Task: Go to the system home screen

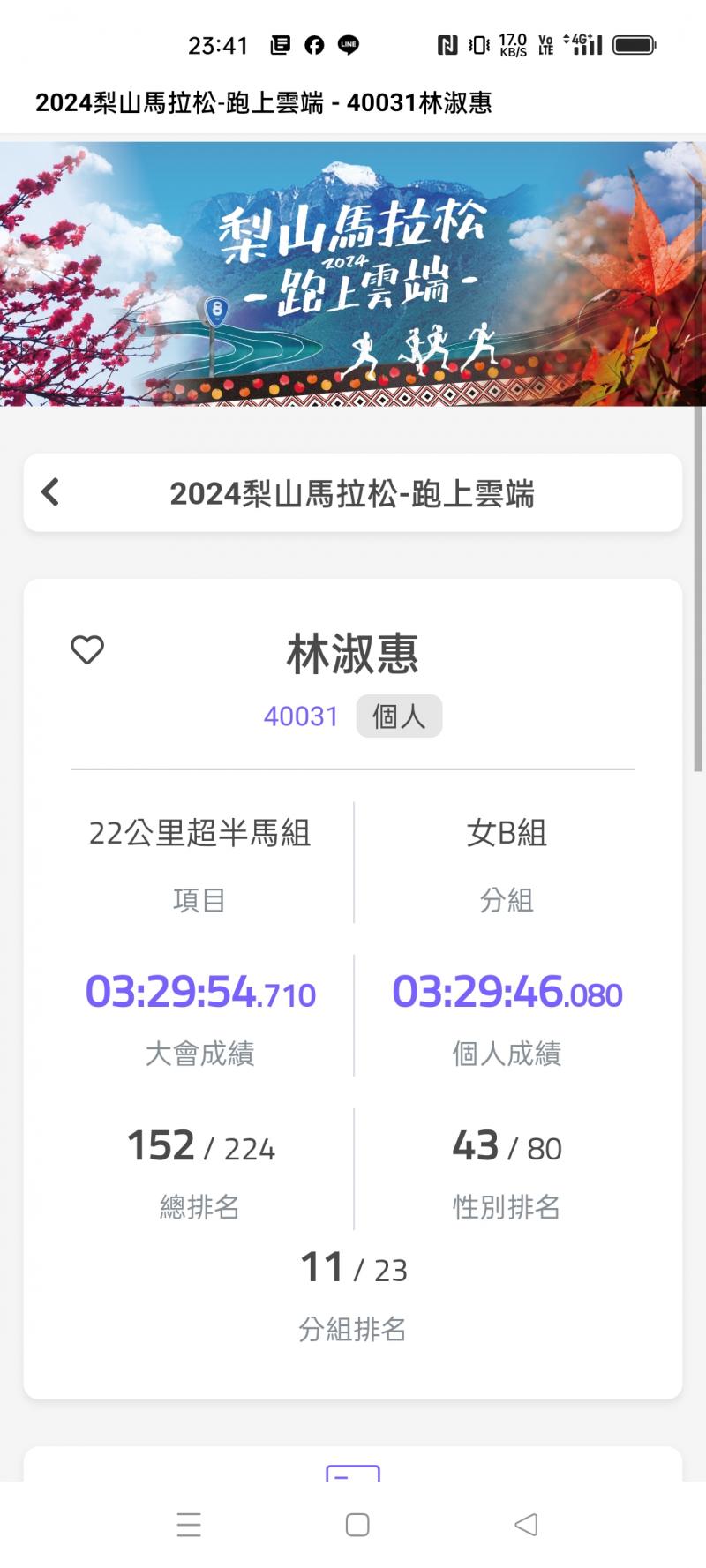Action: [357, 1524]
